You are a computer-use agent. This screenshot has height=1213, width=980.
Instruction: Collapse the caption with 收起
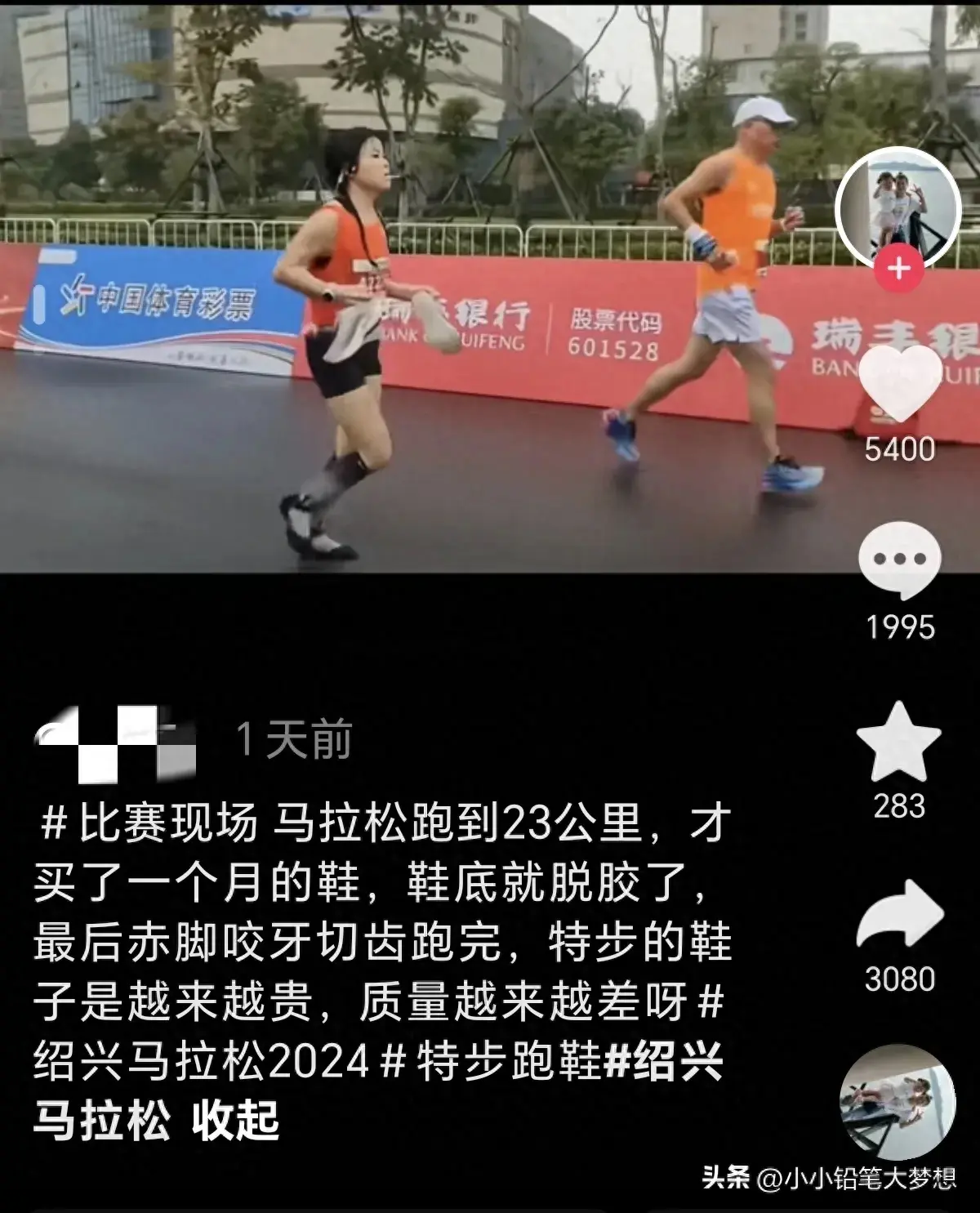235,1120
